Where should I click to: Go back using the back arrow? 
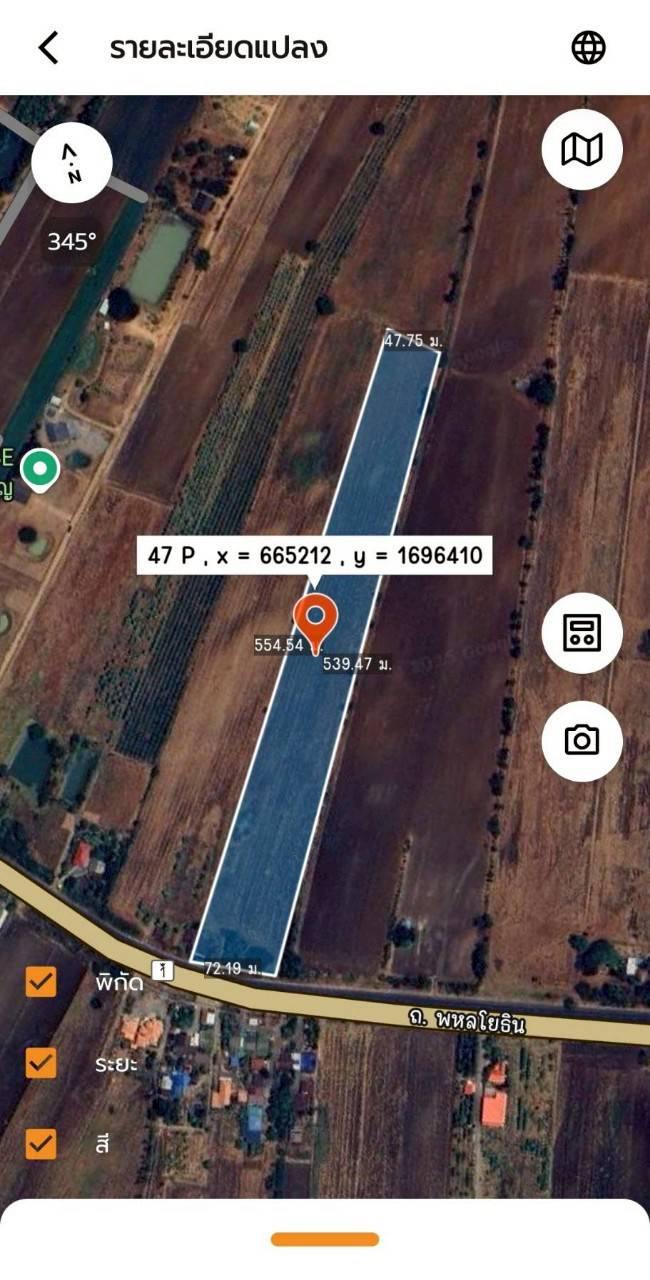point(48,47)
